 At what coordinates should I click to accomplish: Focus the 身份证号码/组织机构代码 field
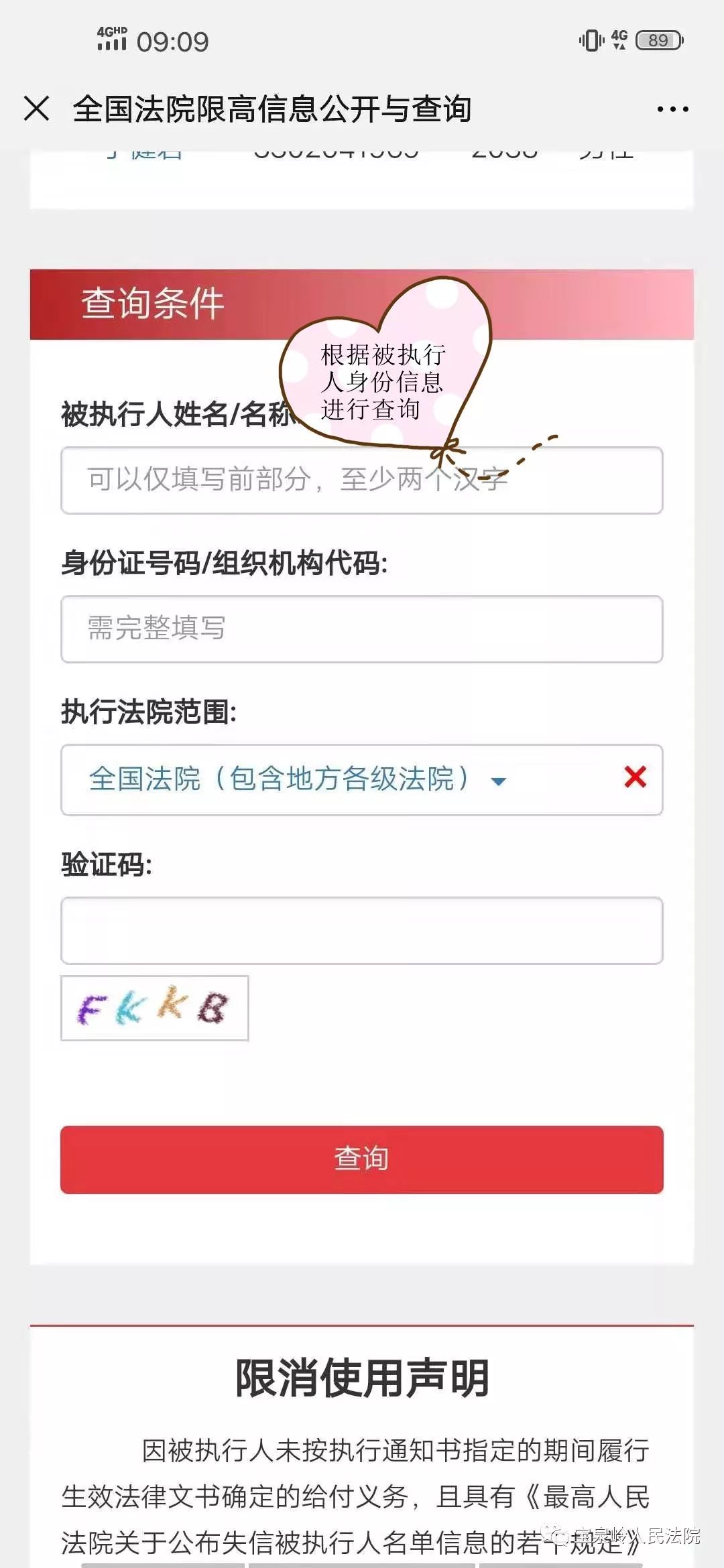tap(362, 629)
